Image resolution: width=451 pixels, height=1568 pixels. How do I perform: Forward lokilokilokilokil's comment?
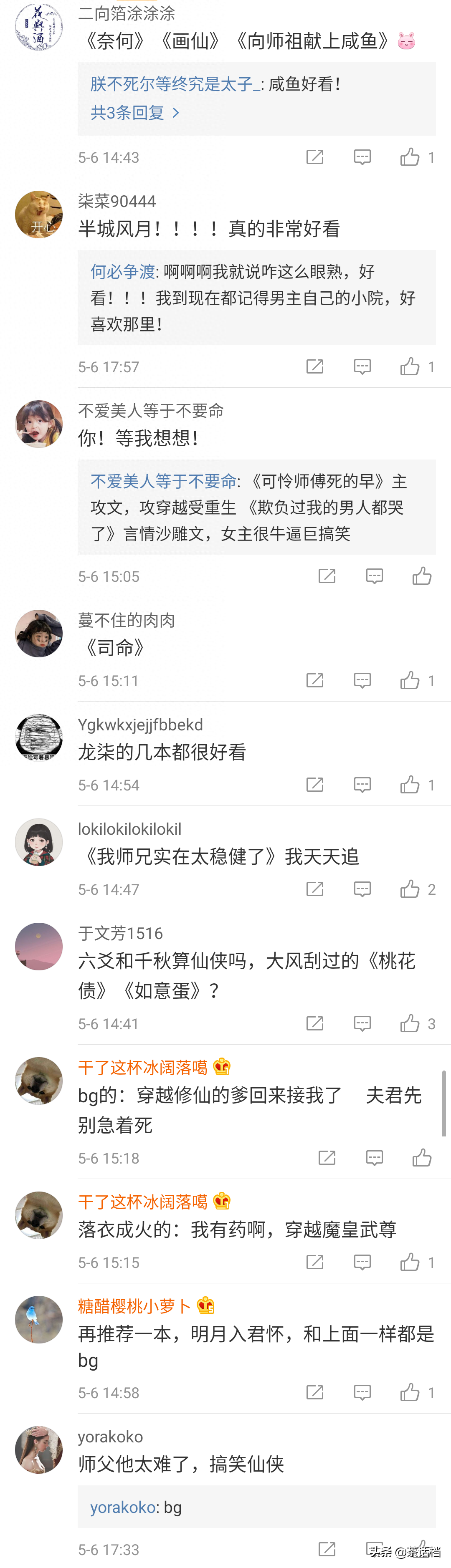(x=315, y=889)
